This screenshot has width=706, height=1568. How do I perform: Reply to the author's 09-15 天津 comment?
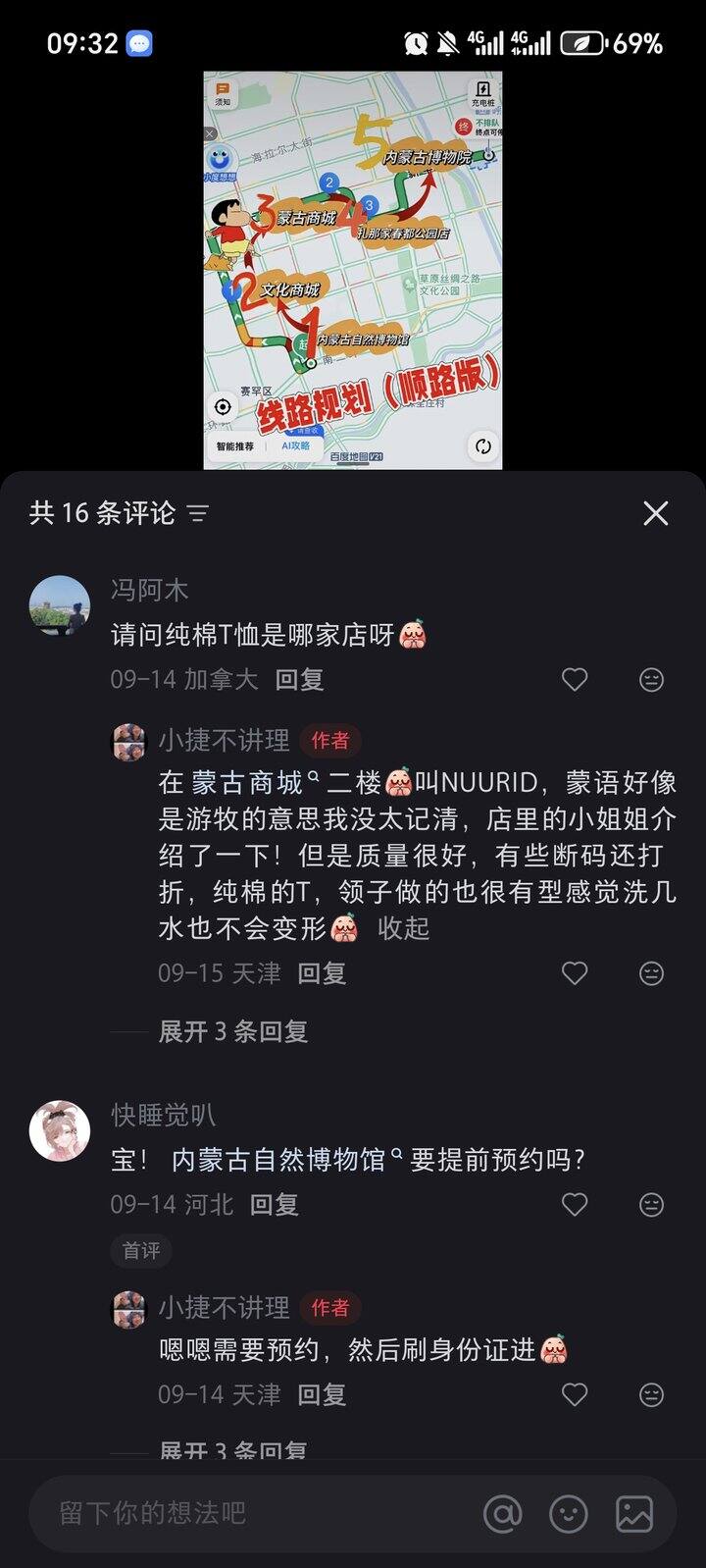(322, 972)
